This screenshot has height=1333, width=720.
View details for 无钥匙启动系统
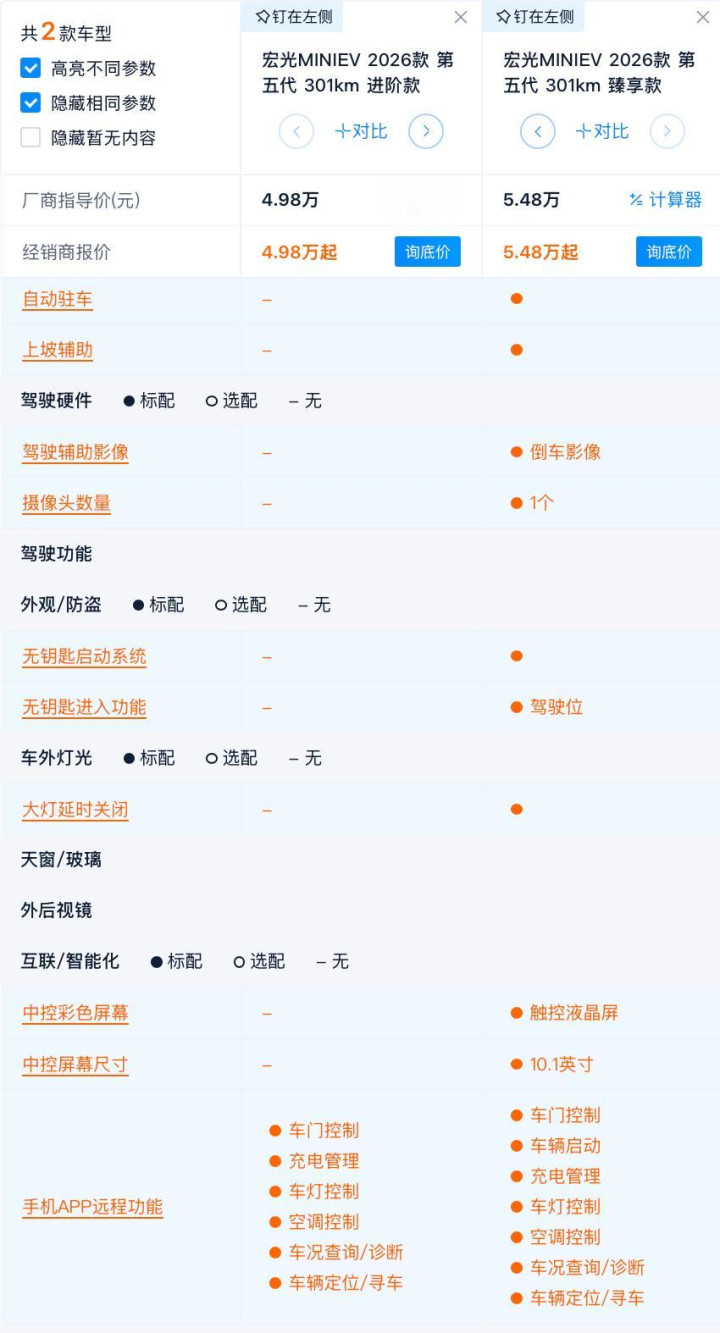pyautogui.click(x=85, y=656)
